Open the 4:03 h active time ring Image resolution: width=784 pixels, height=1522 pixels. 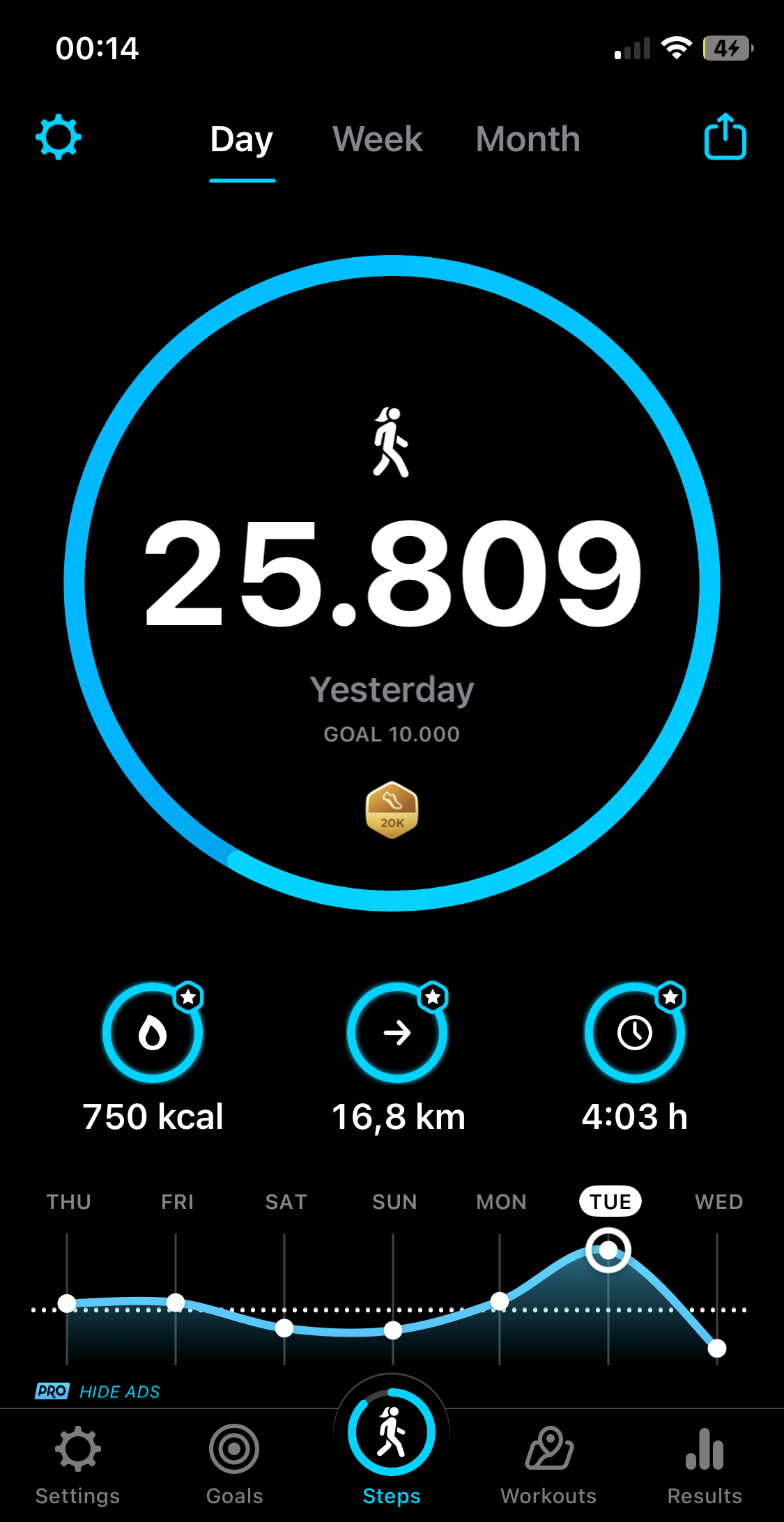click(635, 1033)
